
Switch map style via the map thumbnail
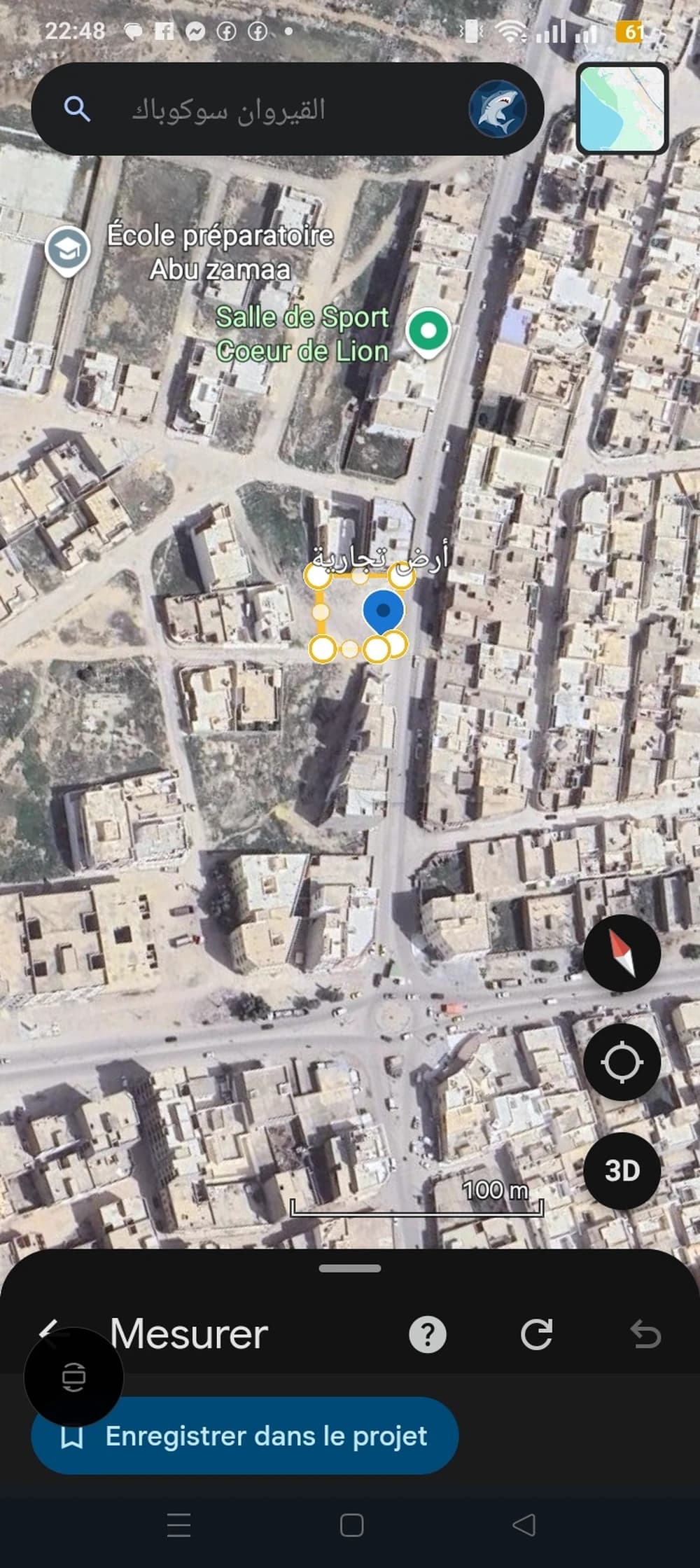(x=622, y=109)
